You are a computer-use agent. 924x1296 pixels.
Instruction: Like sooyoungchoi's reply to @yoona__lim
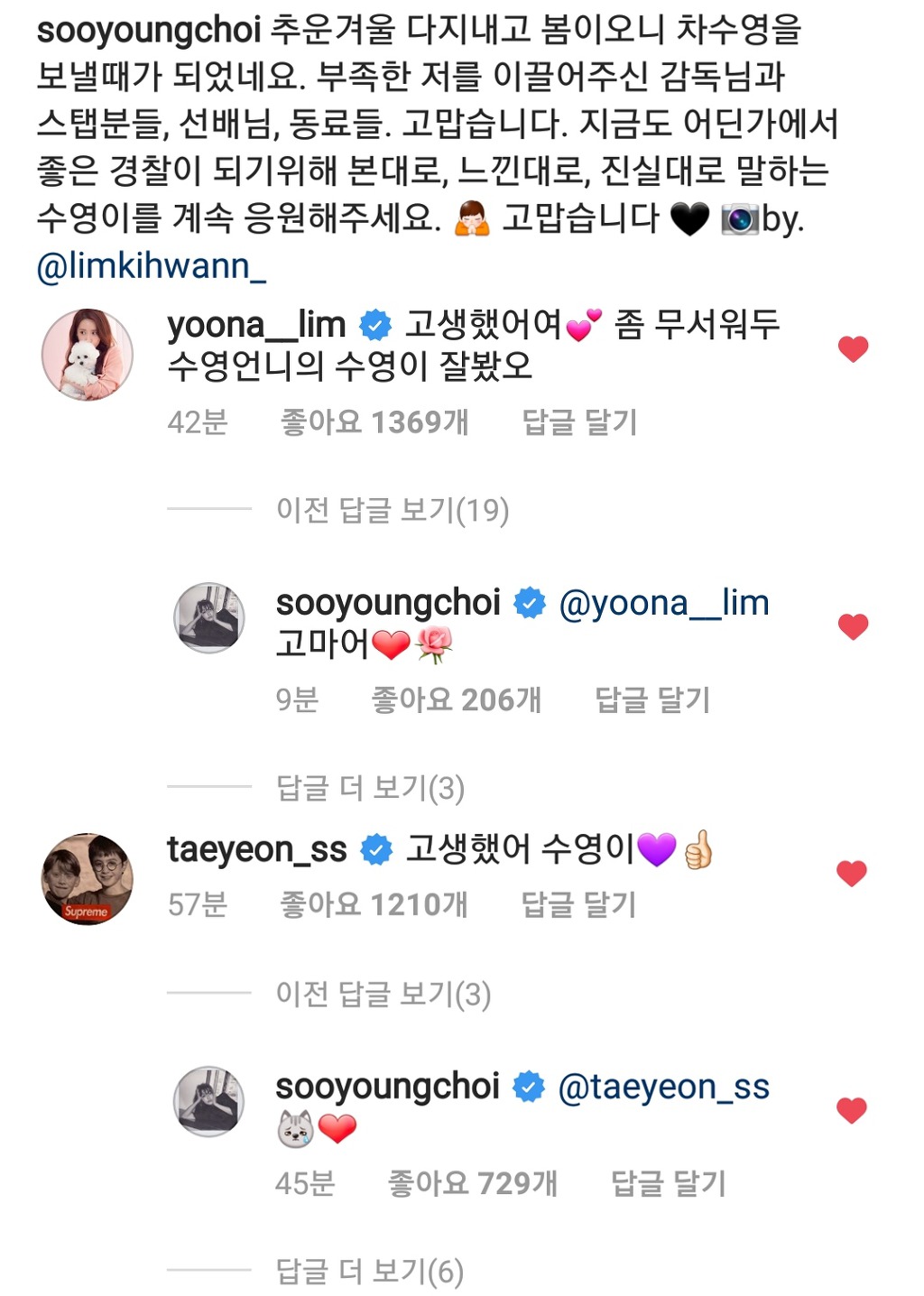tap(853, 625)
